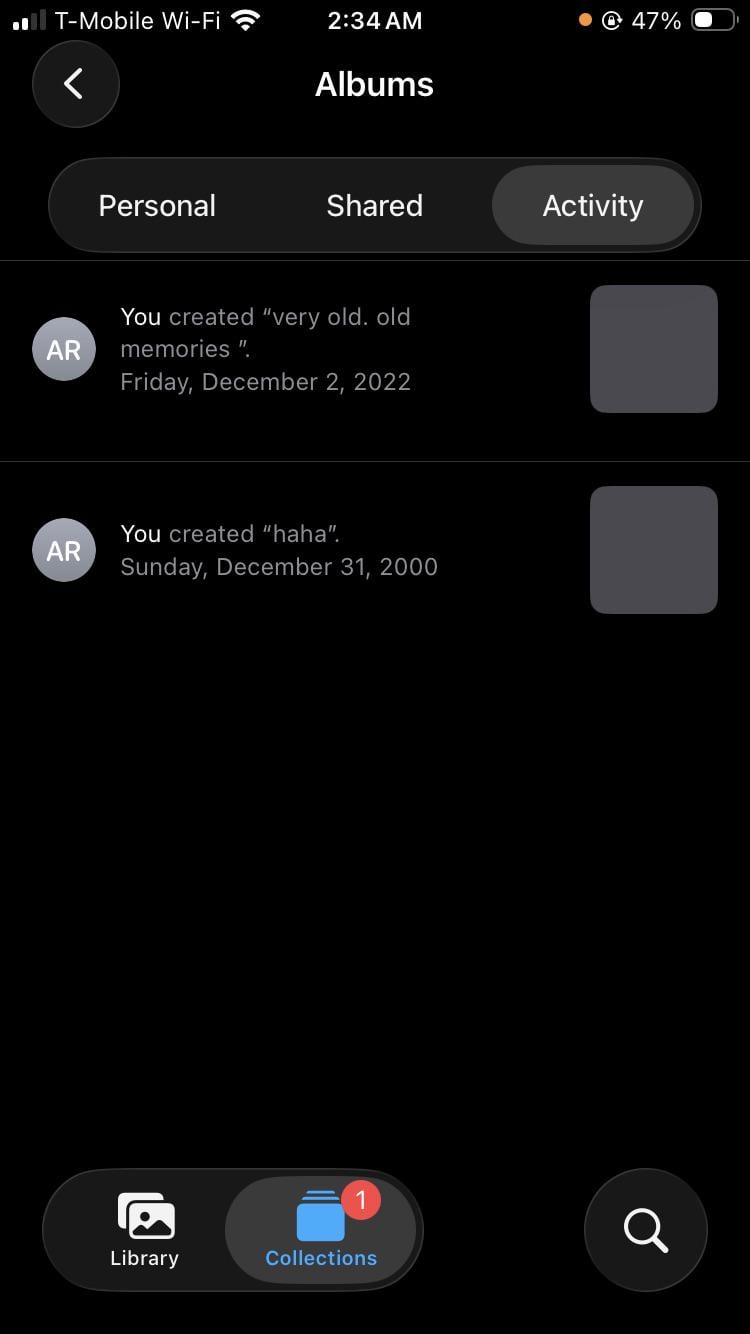Select the Activity tab
Image resolution: width=750 pixels, height=1334 pixels.
[x=592, y=206]
